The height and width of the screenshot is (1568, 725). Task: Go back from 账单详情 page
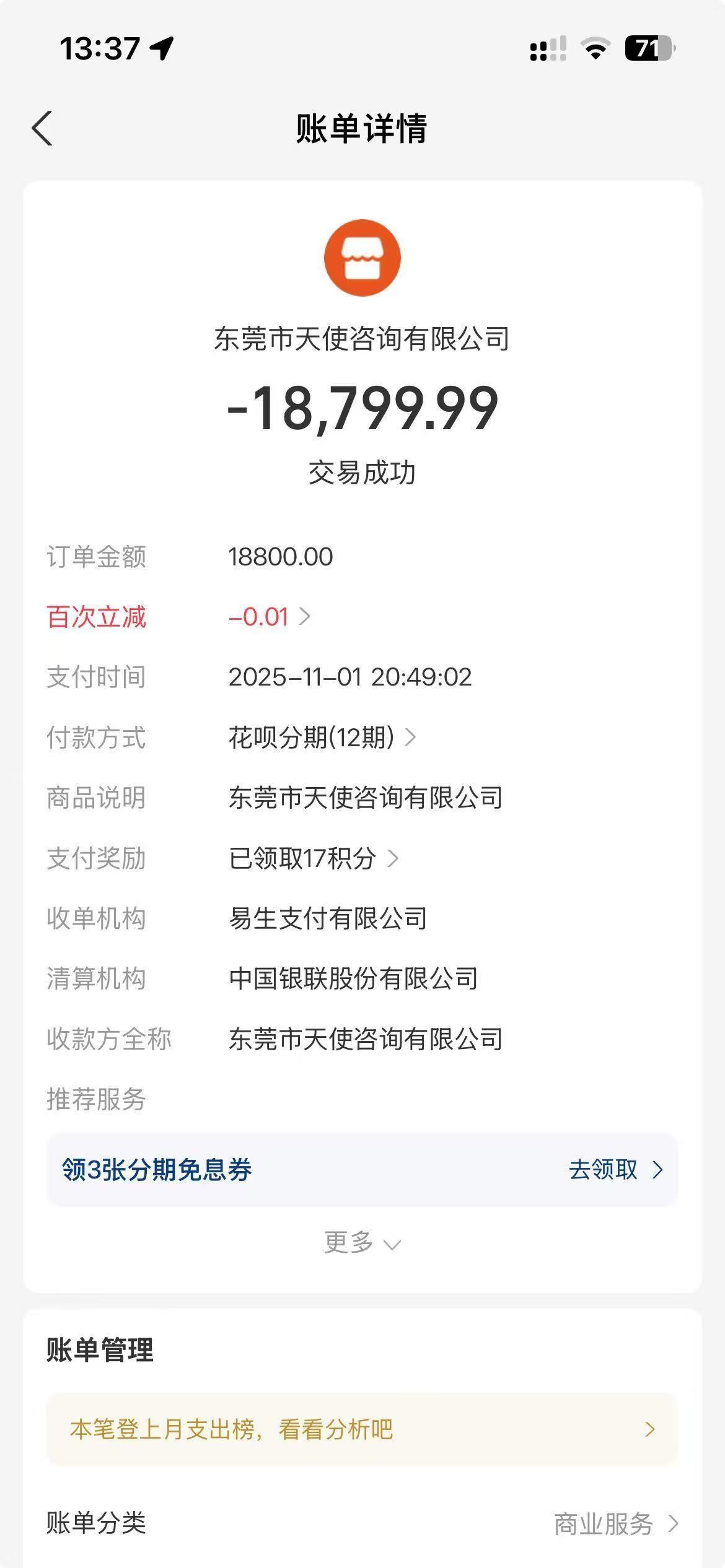click(42, 129)
